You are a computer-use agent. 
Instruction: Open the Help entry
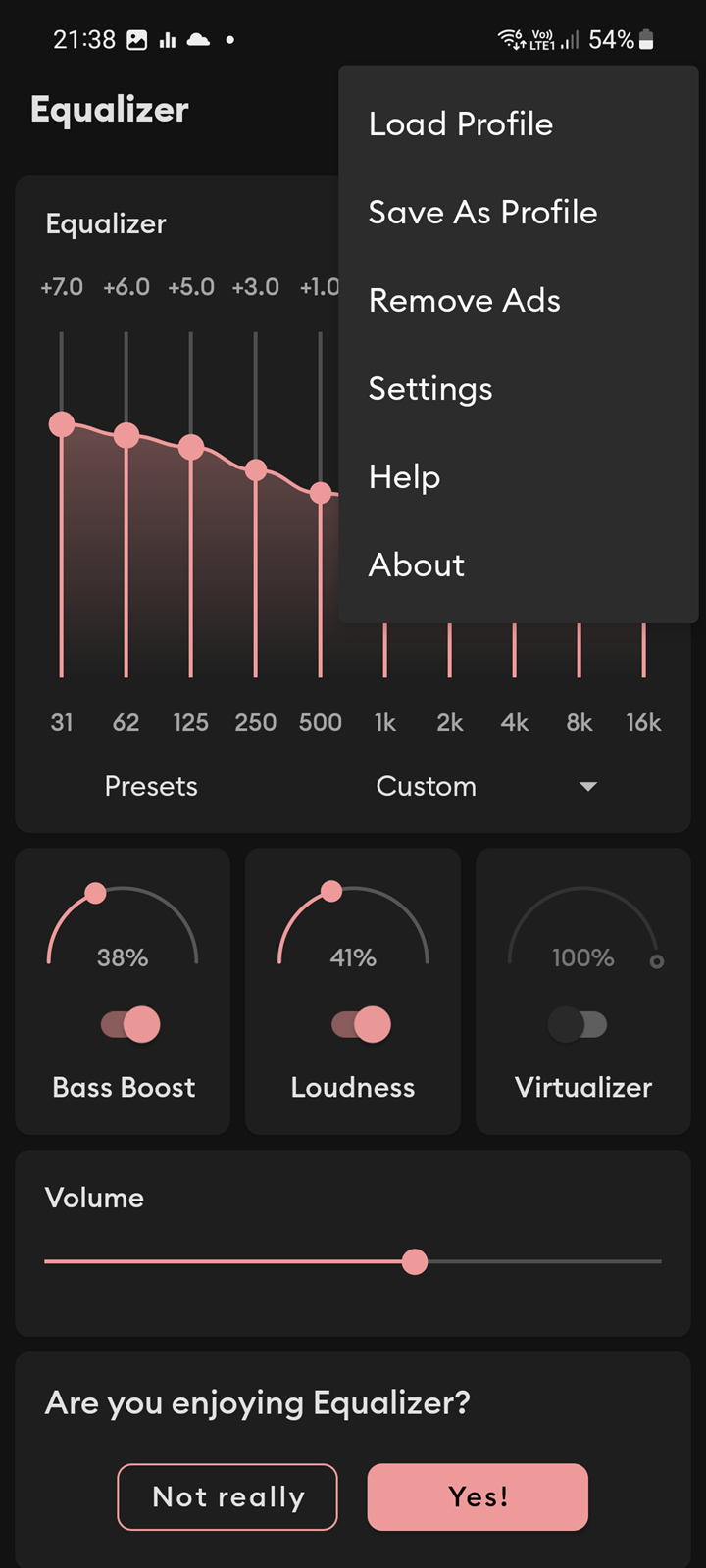point(404,477)
